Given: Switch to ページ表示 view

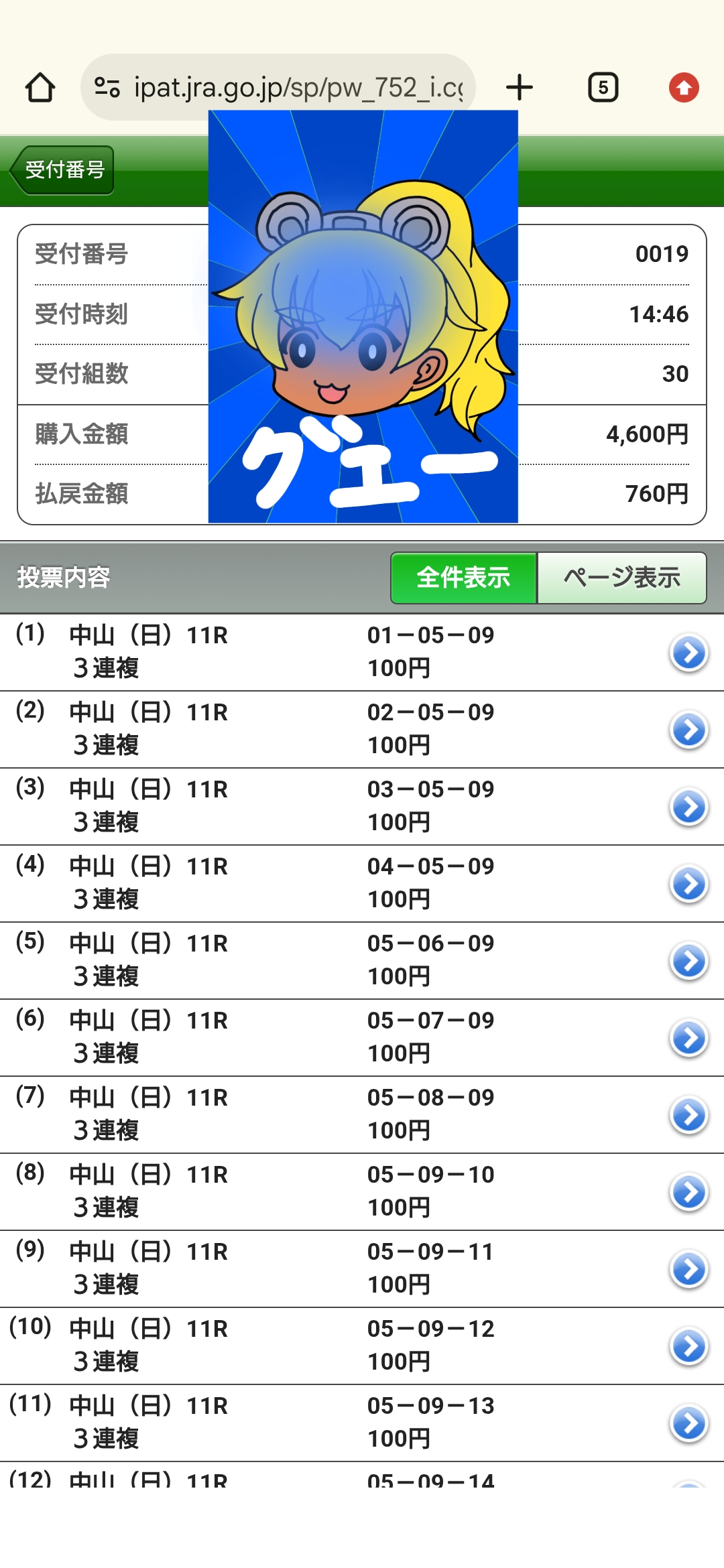Looking at the screenshot, I should point(621,578).
